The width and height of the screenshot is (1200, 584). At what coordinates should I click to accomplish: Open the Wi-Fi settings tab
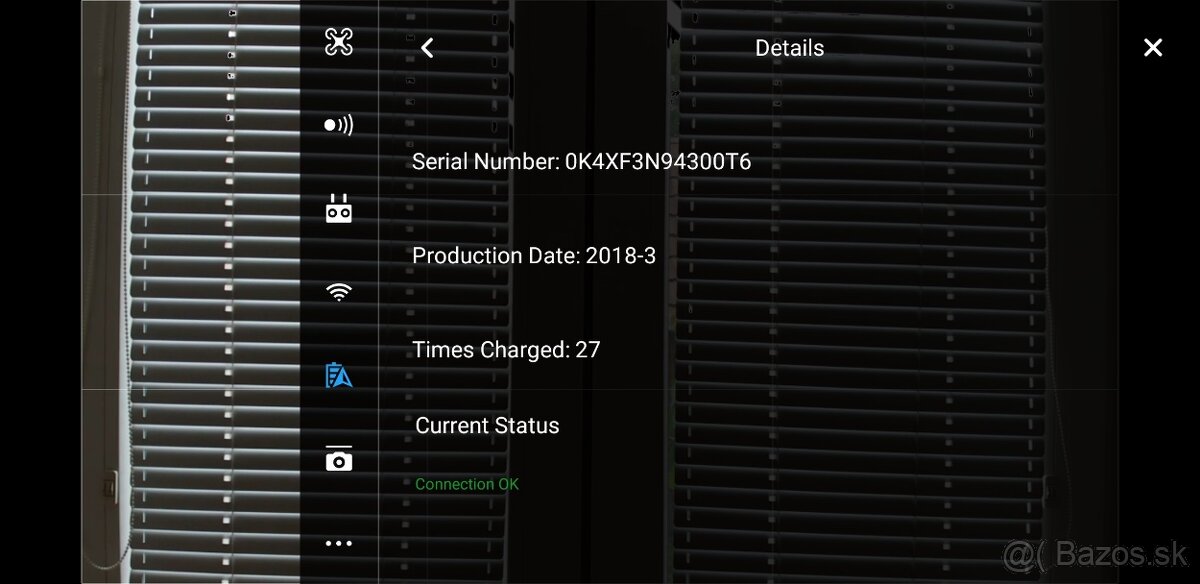point(339,292)
